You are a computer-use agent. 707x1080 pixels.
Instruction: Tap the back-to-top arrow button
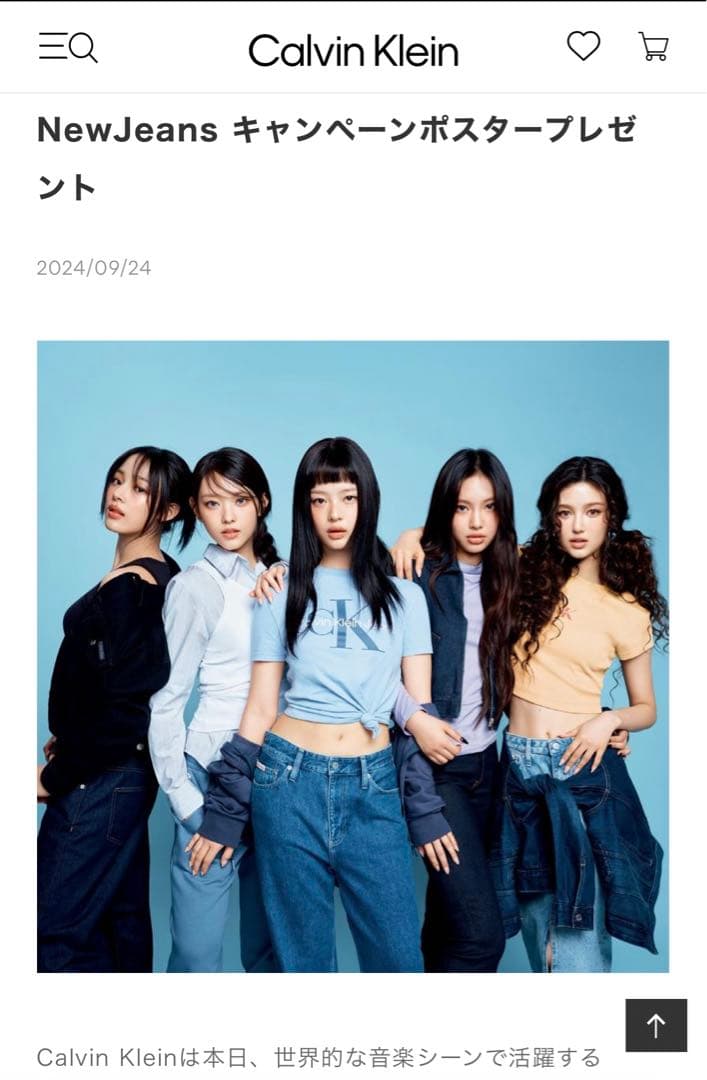tap(656, 1025)
